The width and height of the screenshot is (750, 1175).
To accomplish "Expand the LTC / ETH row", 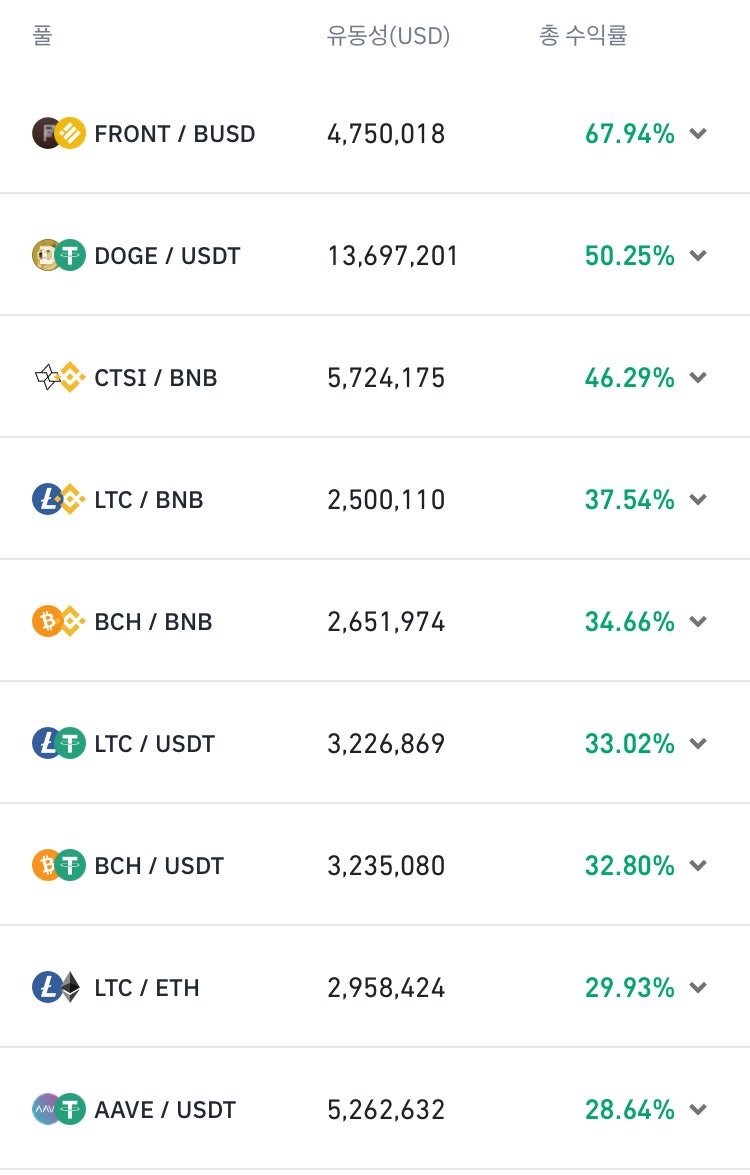I will (x=698, y=988).
